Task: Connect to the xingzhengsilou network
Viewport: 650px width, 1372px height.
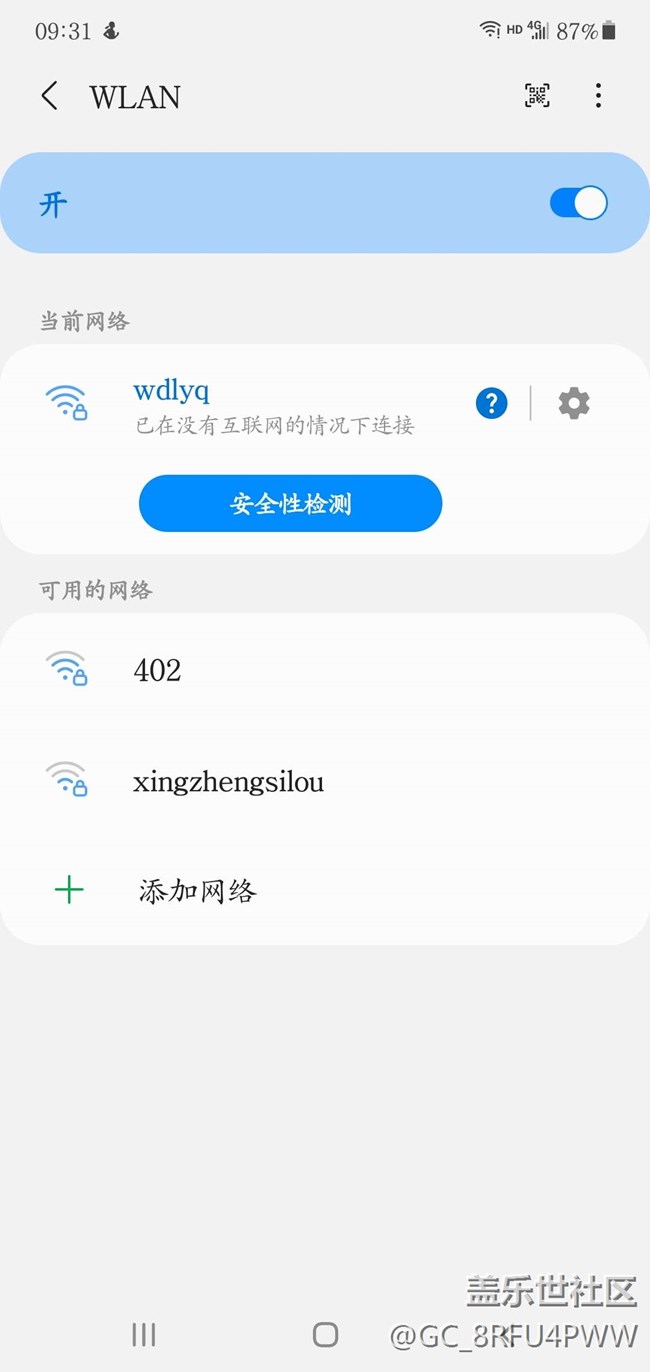Action: pyautogui.click(x=325, y=780)
